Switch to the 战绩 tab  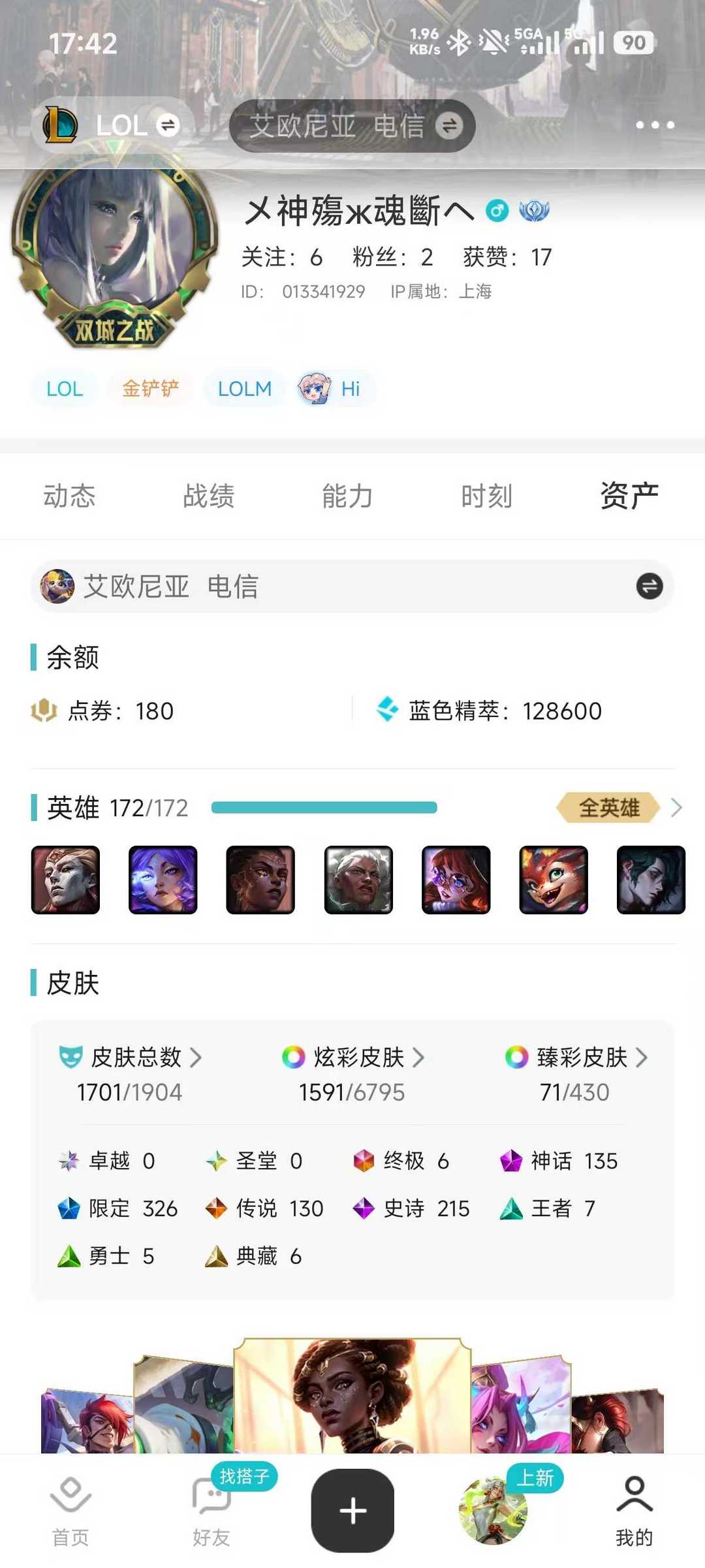[208, 496]
